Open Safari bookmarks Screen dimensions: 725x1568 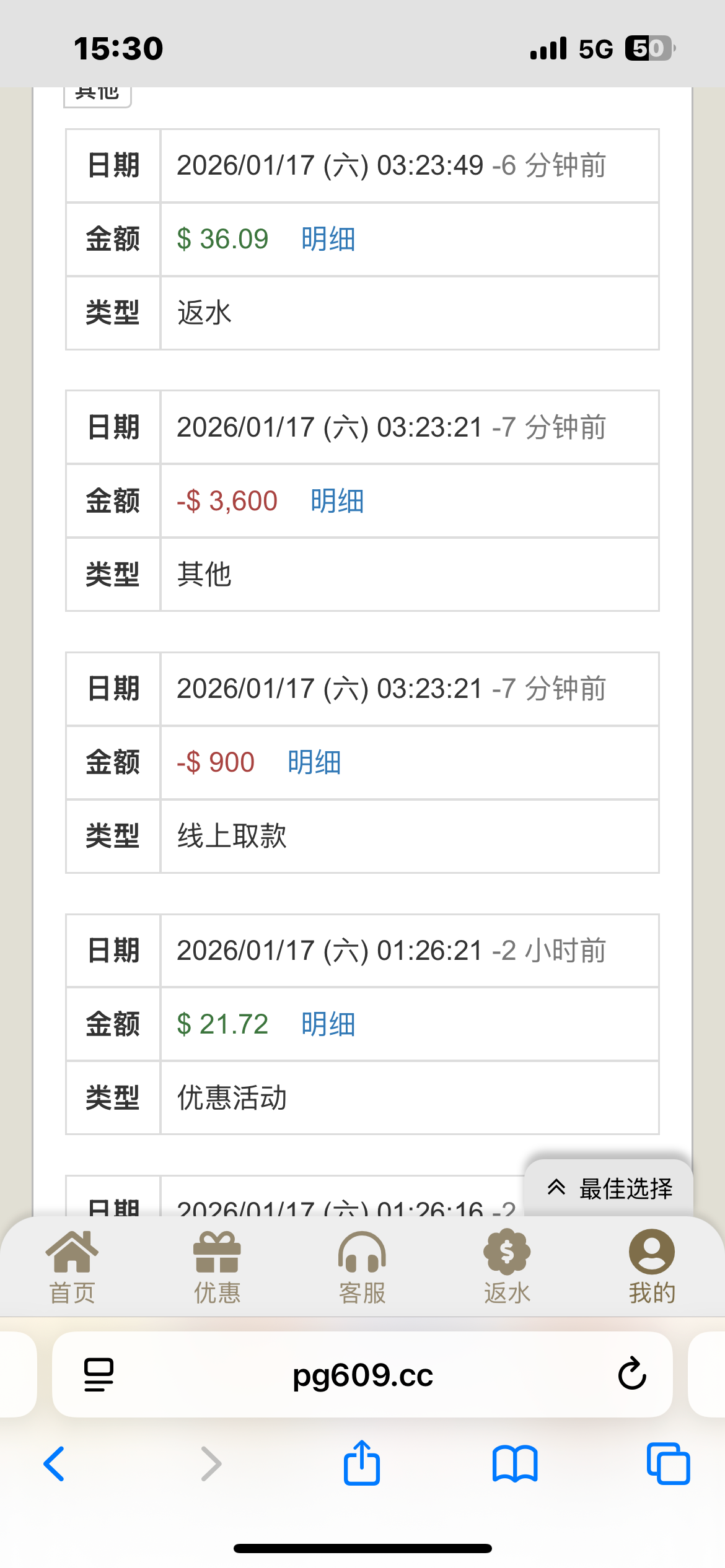[x=515, y=1464]
